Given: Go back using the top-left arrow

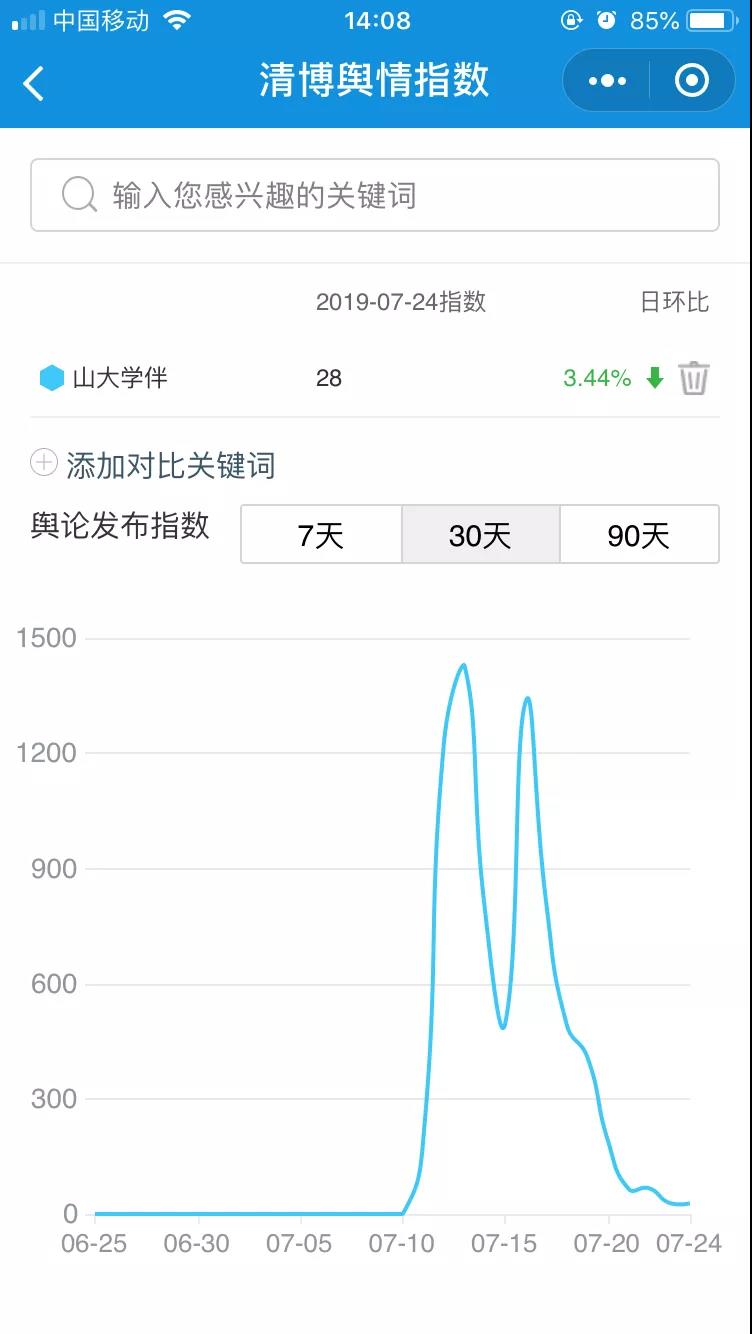Looking at the screenshot, I should pyautogui.click(x=34, y=83).
